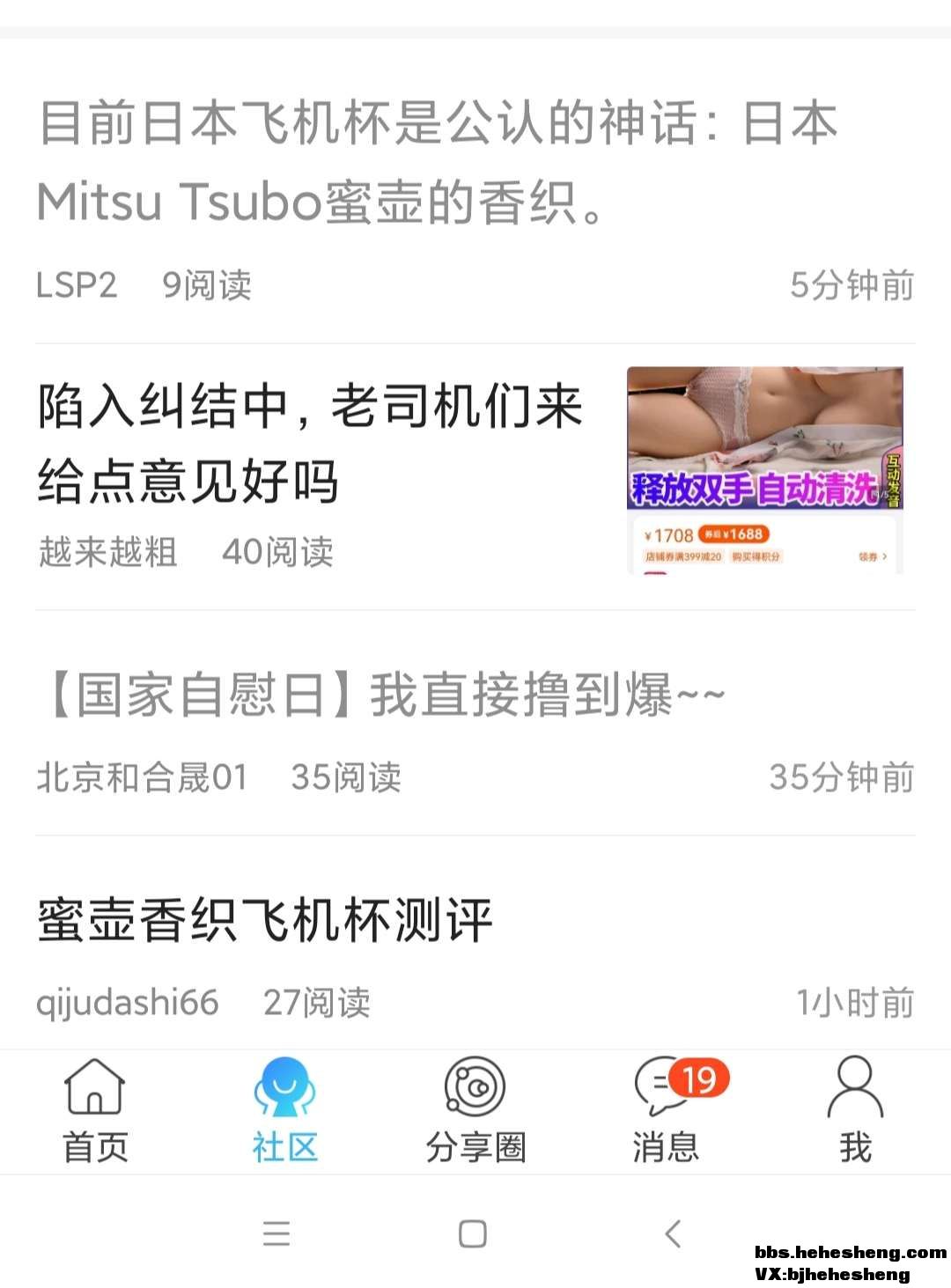
Task: Go to the 首页 home tab
Action: pyautogui.click(x=95, y=1111)
